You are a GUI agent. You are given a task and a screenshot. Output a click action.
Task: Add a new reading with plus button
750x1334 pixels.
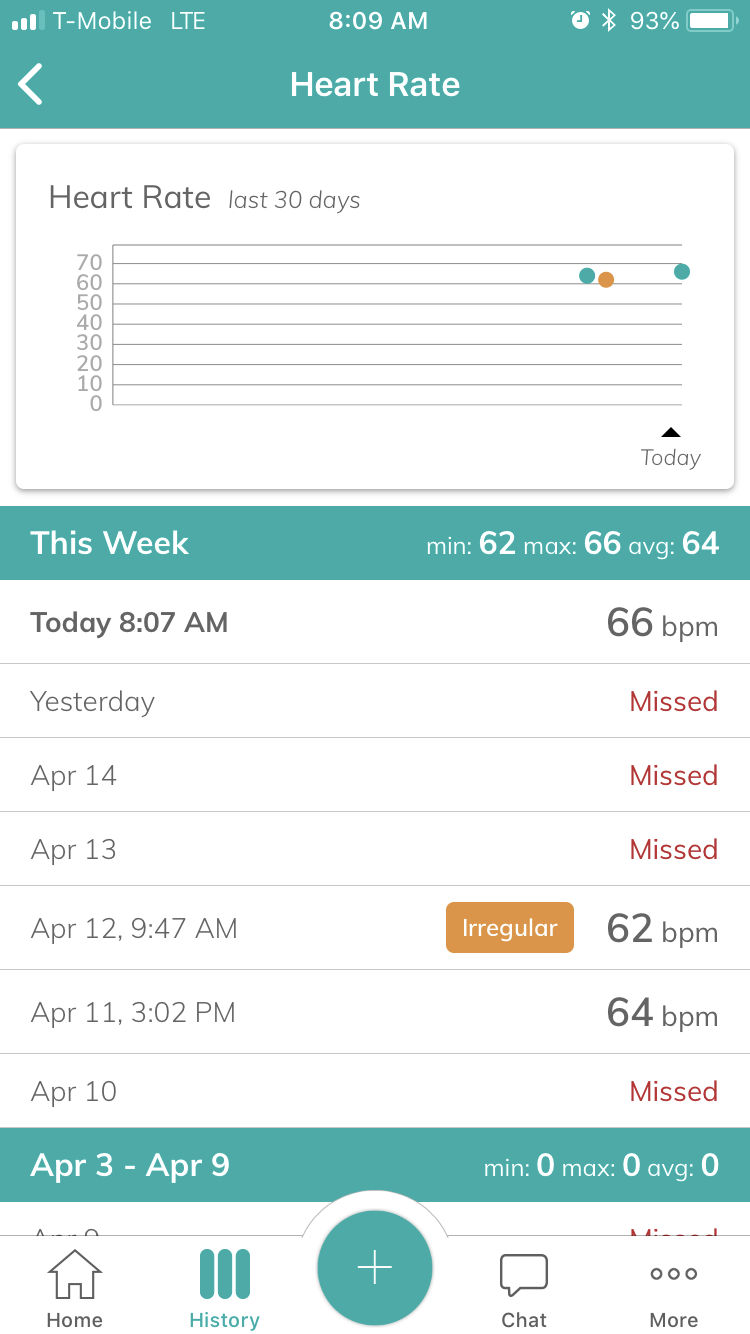(x=375, y=1267)
